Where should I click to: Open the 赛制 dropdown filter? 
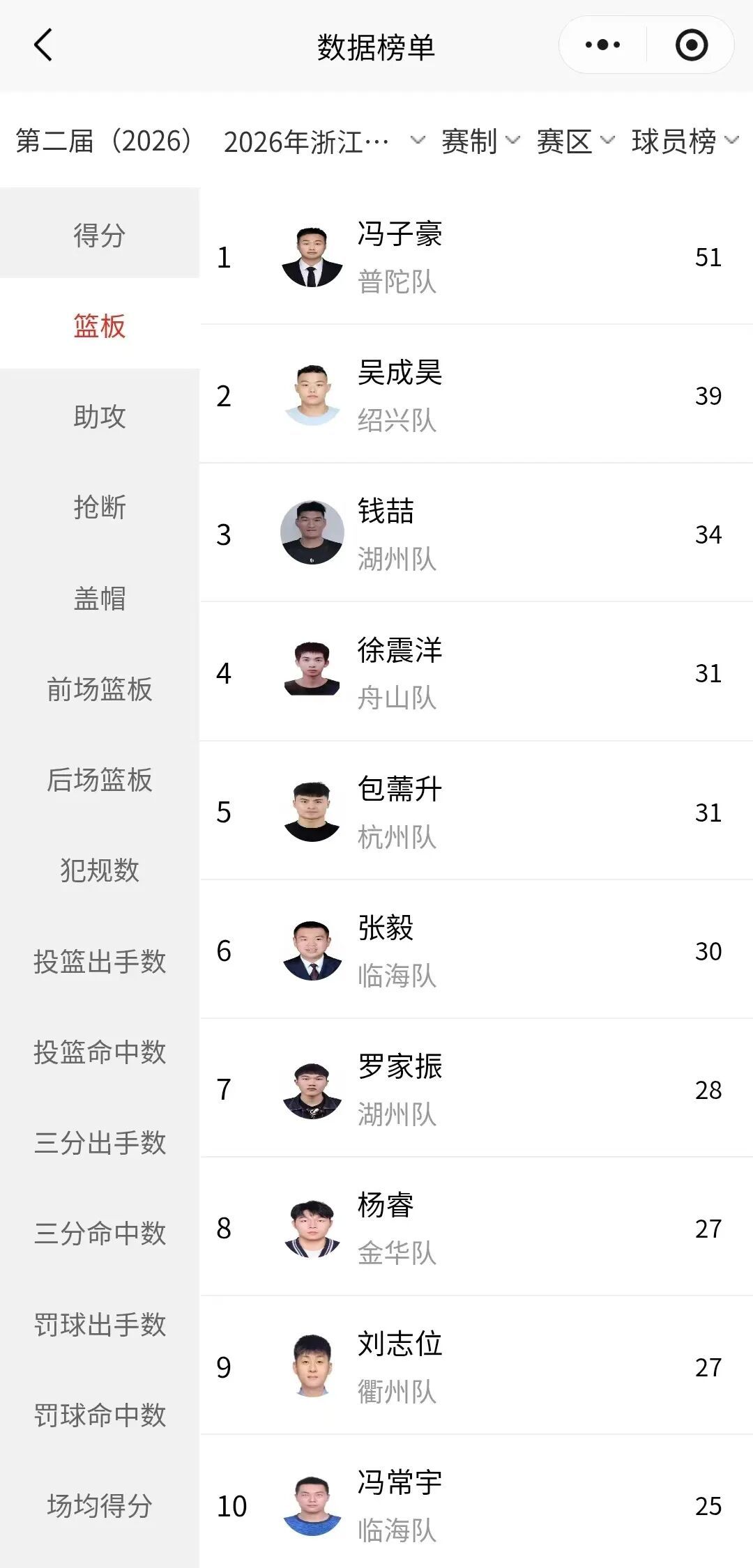pyautogui.click(x=480, y=141)
